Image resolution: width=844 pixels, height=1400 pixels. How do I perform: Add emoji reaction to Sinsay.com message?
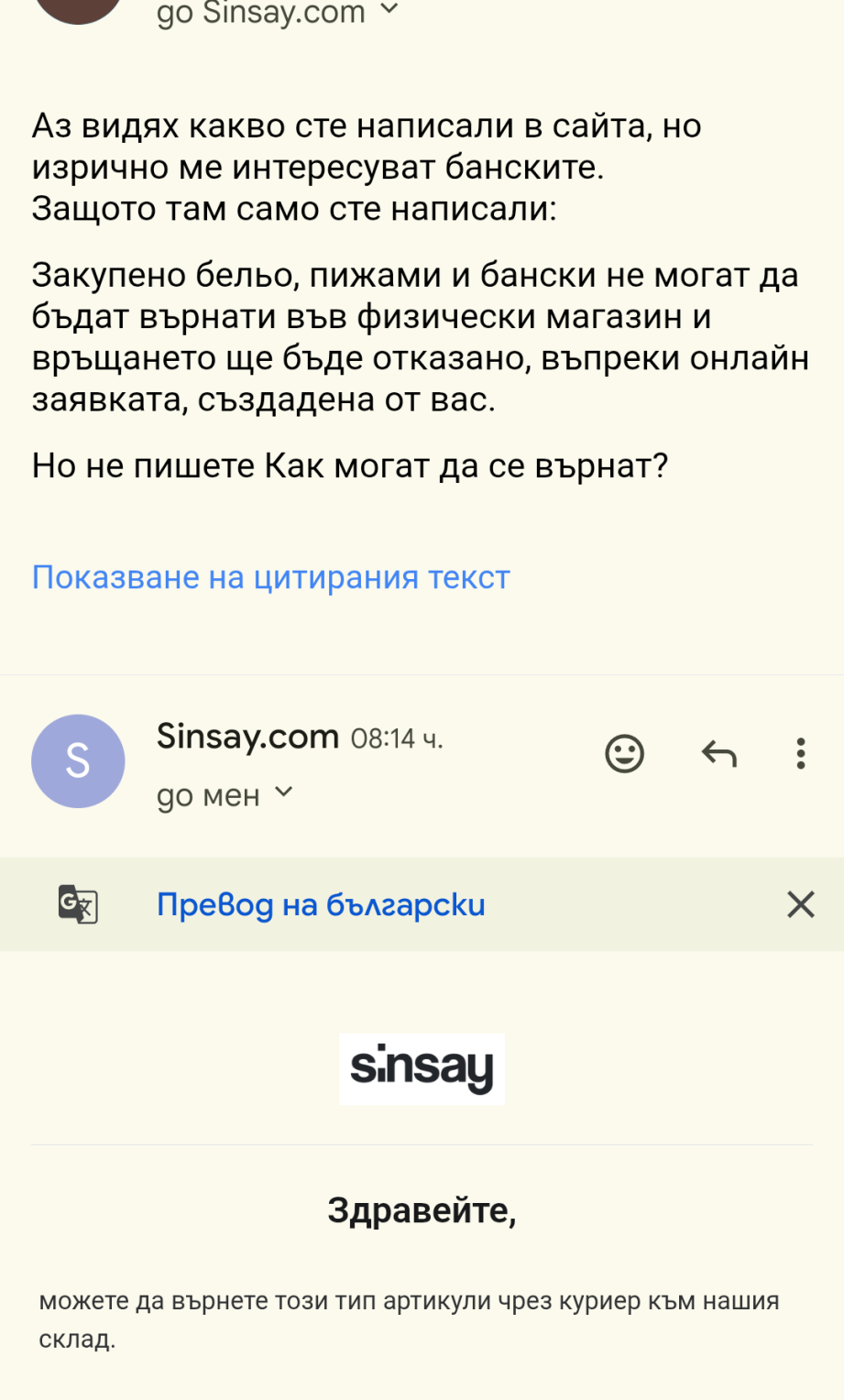[625, 754]
